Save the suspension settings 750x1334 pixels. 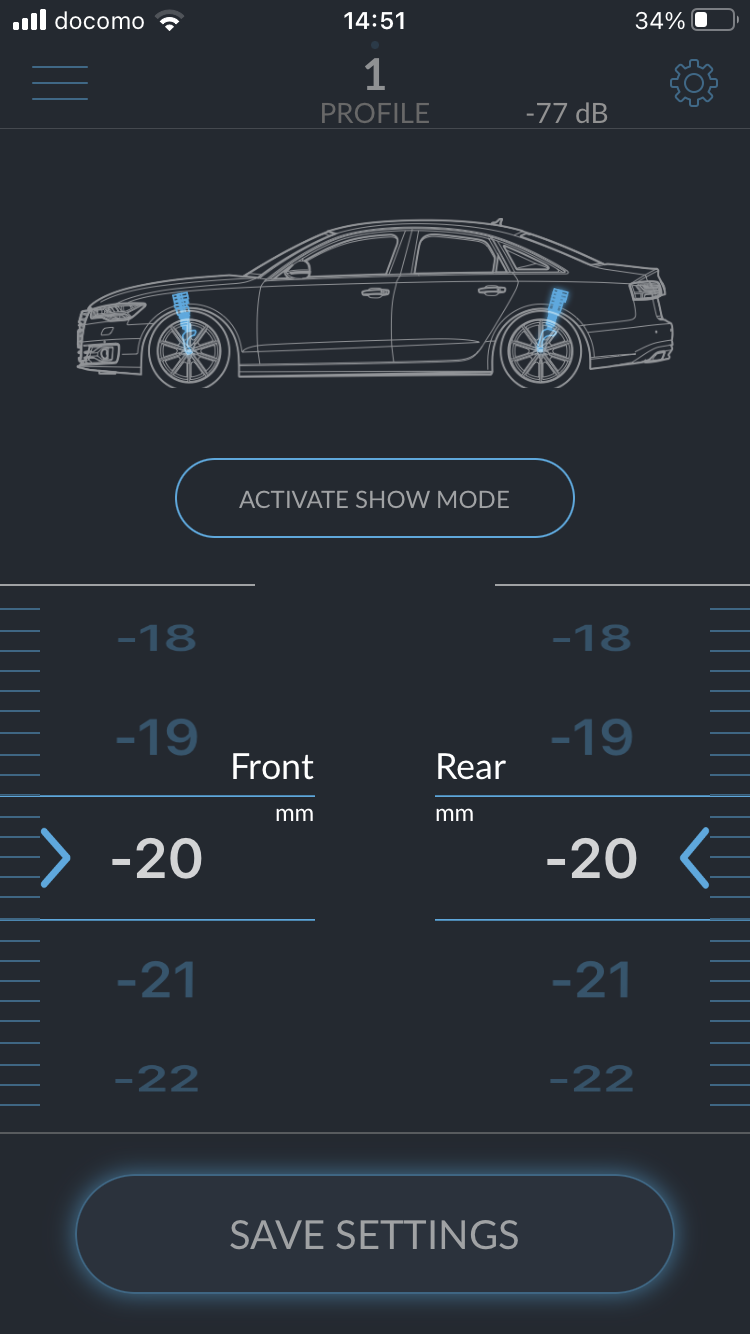coord(375,1234)
